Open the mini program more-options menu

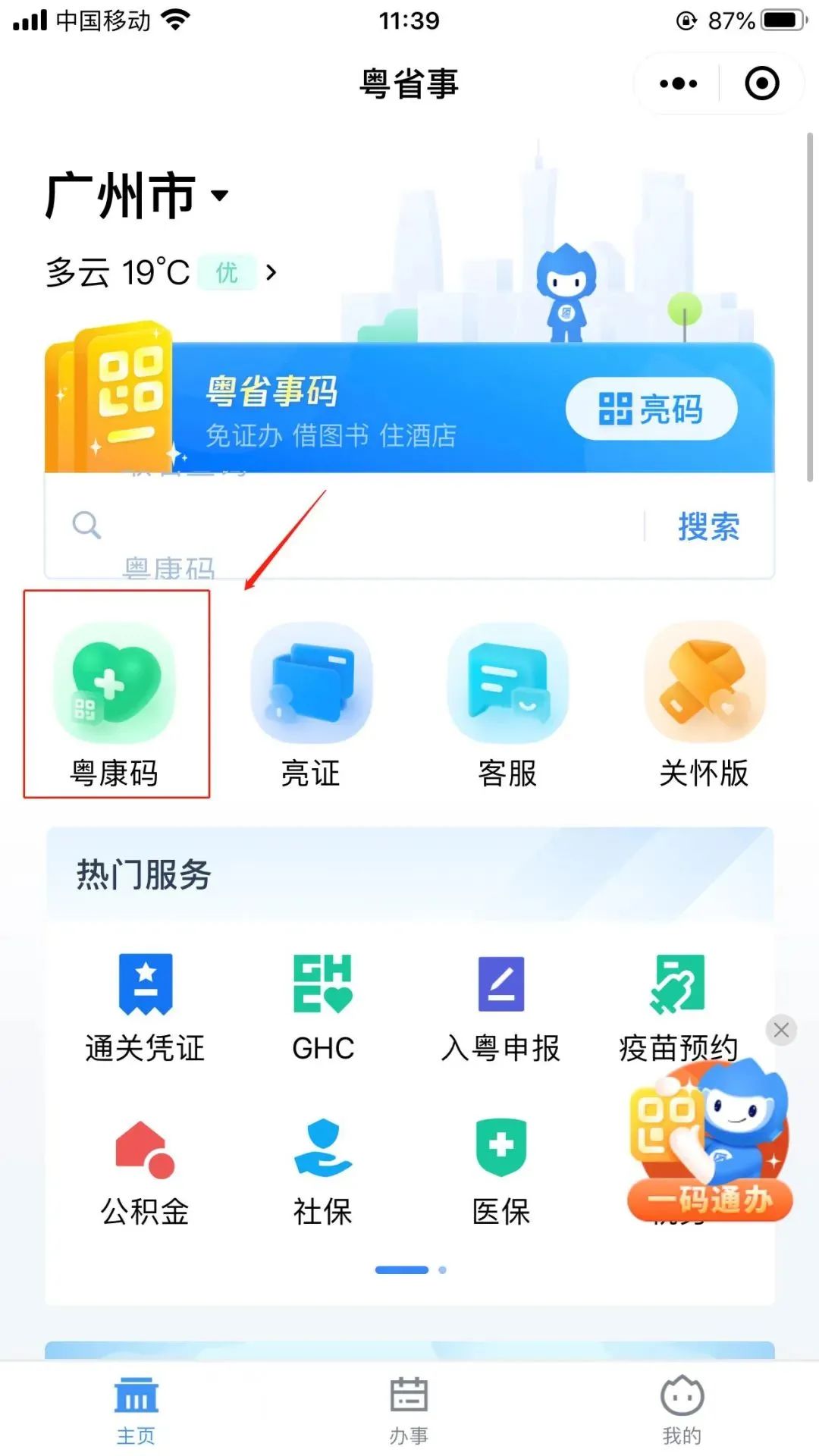(x=678, y=83)
